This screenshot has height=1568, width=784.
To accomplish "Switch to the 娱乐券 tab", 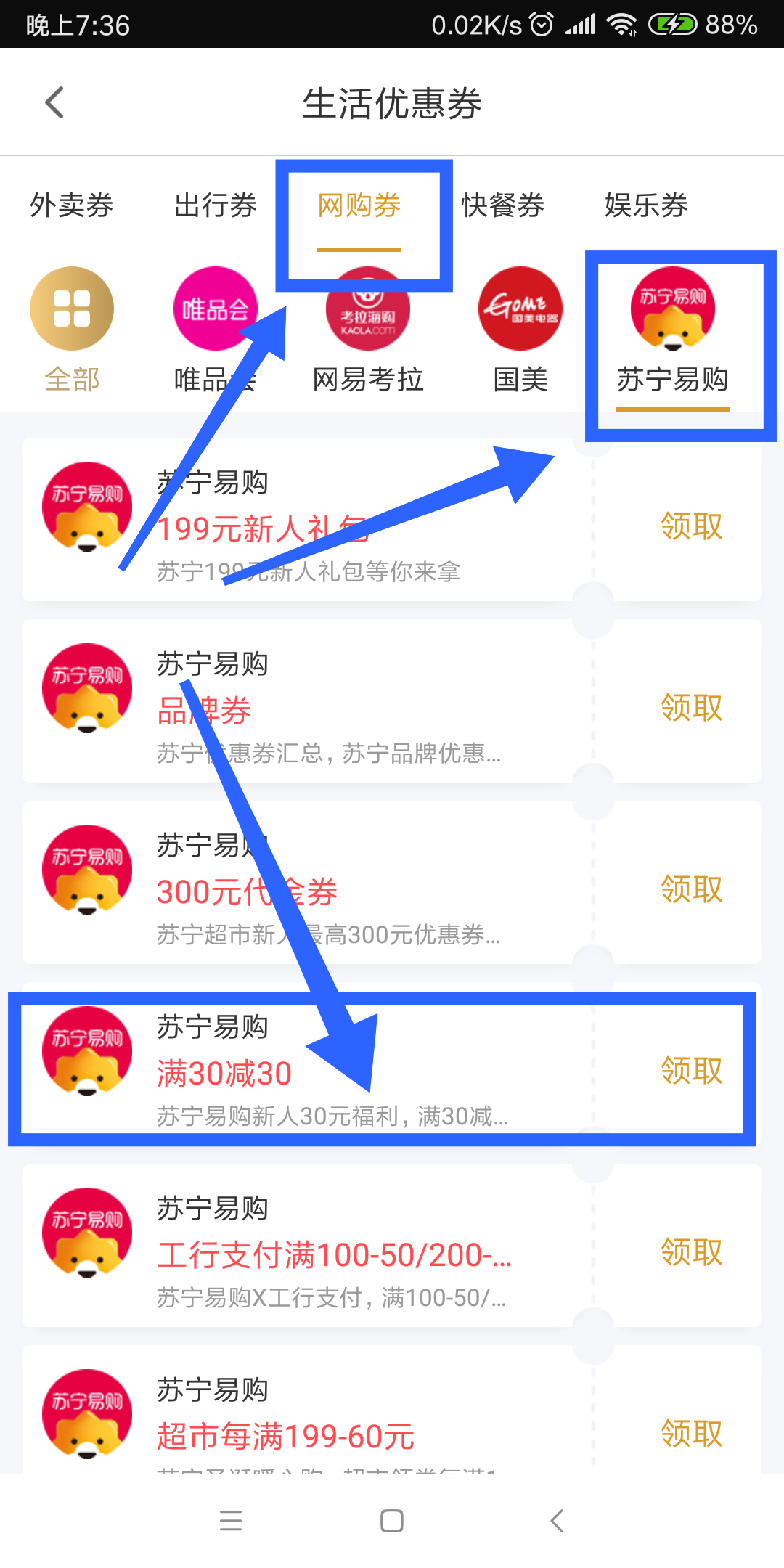I will click(x=646, y=205).
